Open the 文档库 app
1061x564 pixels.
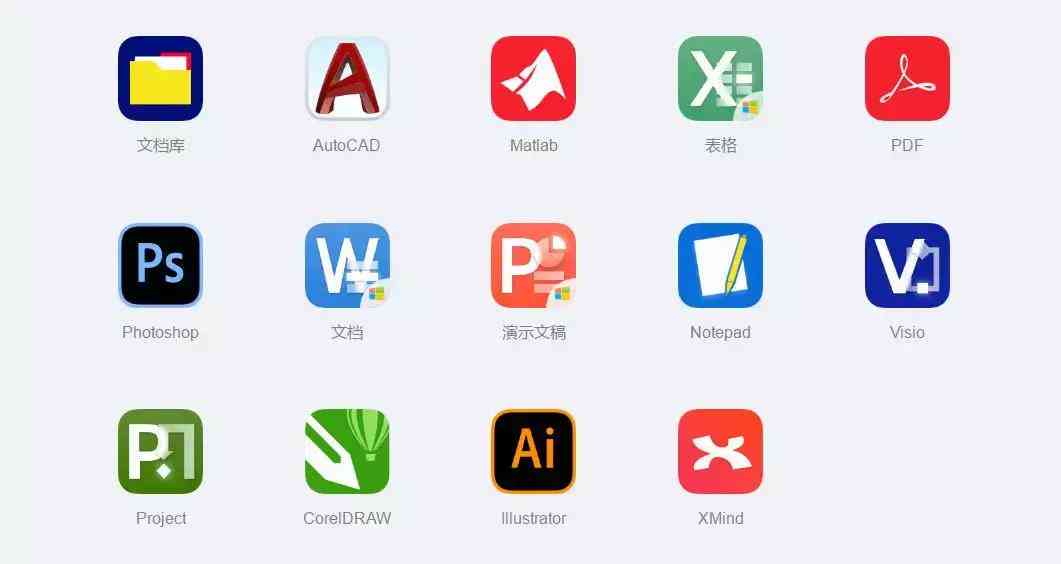[160, 79]
